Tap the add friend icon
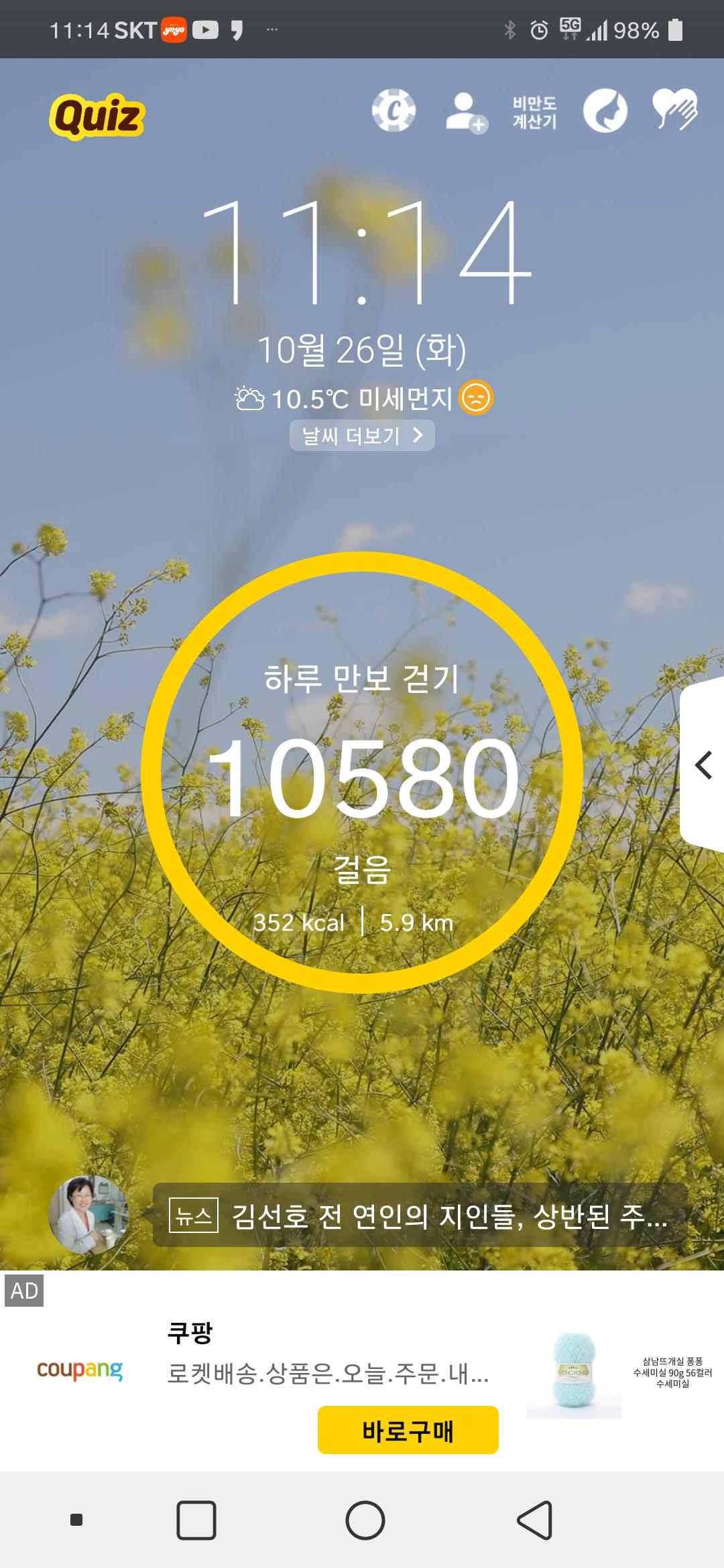 click(x=466, y=112)
